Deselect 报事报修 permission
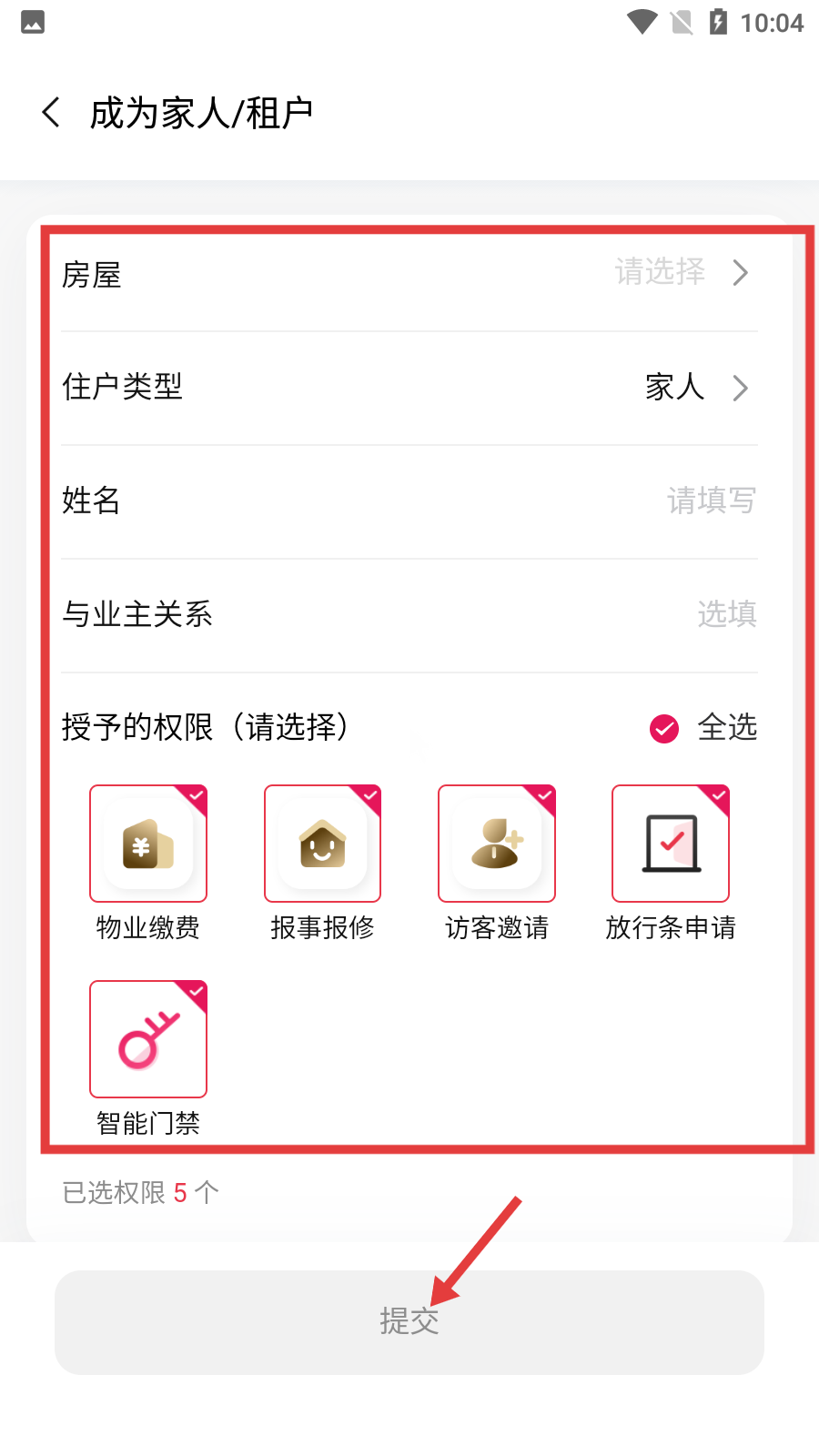819x1456 pixels. (322, 844)
